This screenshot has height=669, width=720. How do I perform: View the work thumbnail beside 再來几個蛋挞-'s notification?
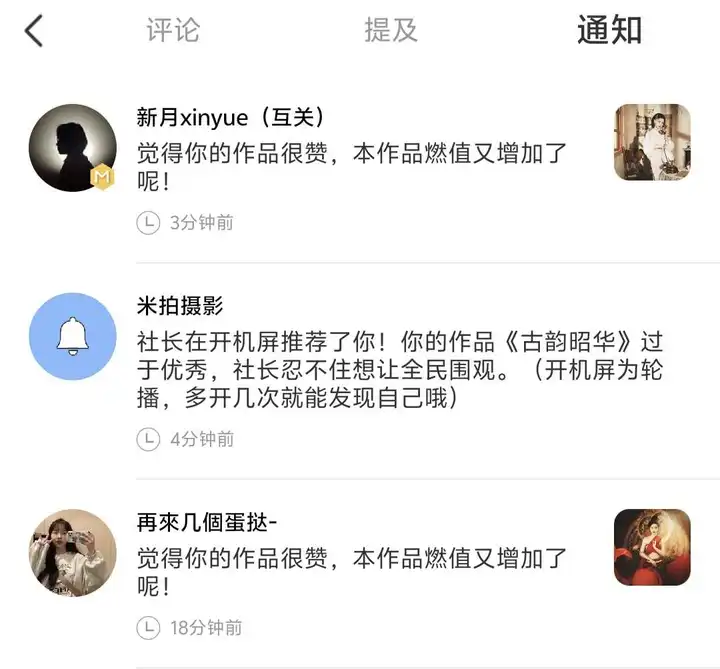[652, 547]
